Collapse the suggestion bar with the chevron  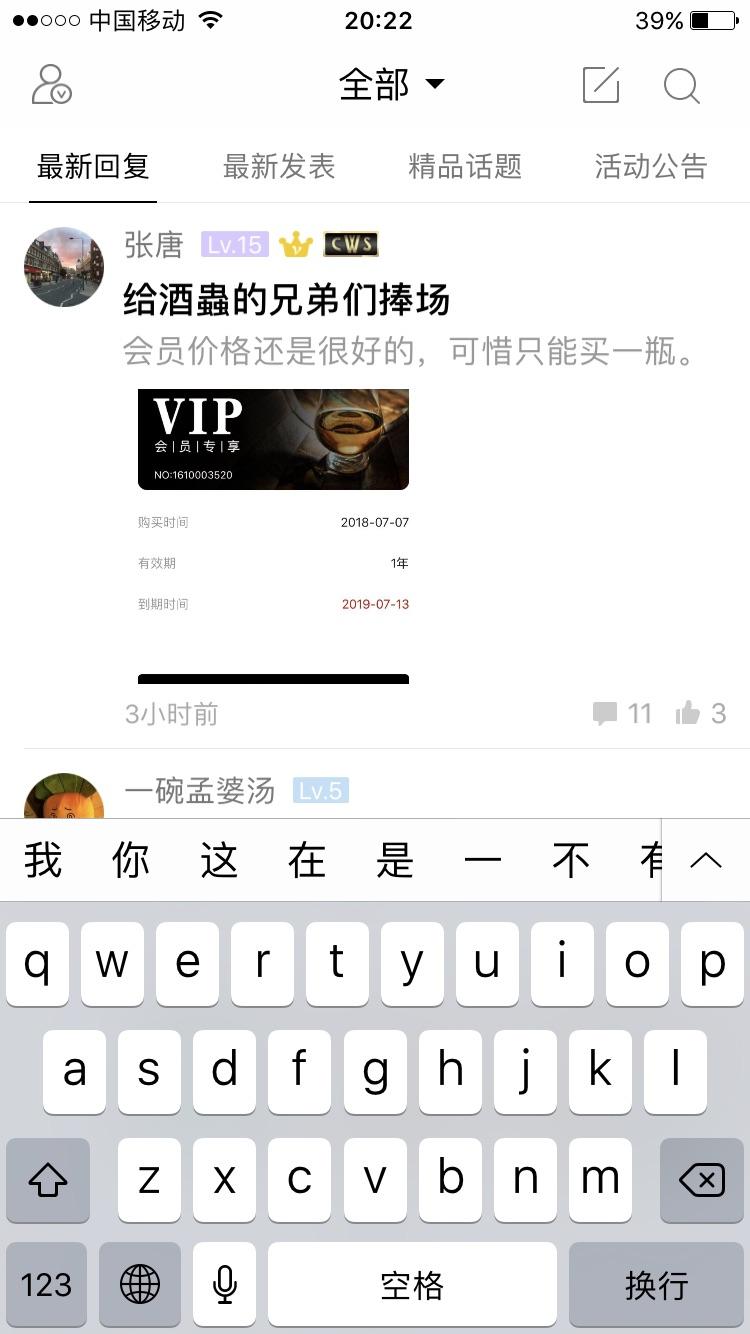pyautogui.click(x=705, y=860)
